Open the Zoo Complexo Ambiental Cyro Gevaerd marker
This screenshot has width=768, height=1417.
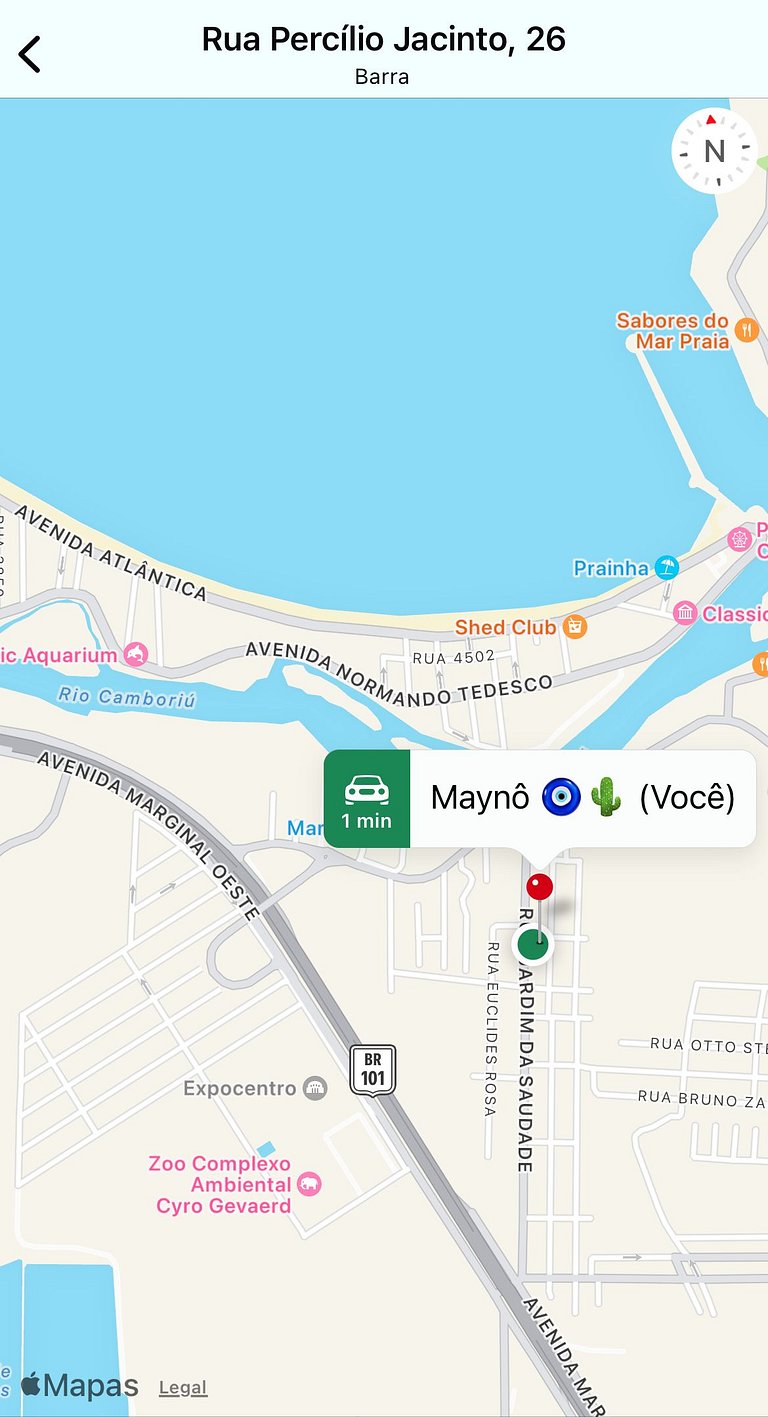[x=310, y=1185]
